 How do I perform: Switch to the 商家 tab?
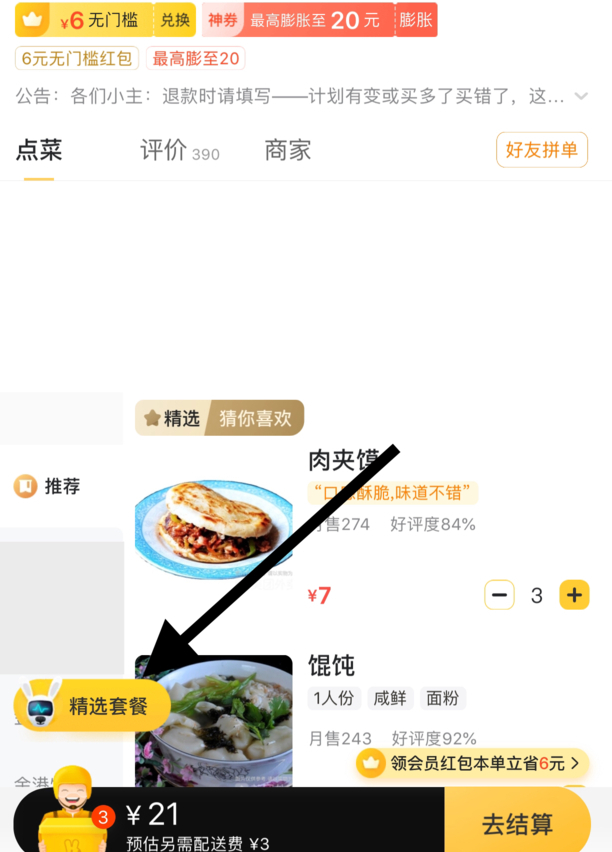pyautogui.click(x=288, y=151)
